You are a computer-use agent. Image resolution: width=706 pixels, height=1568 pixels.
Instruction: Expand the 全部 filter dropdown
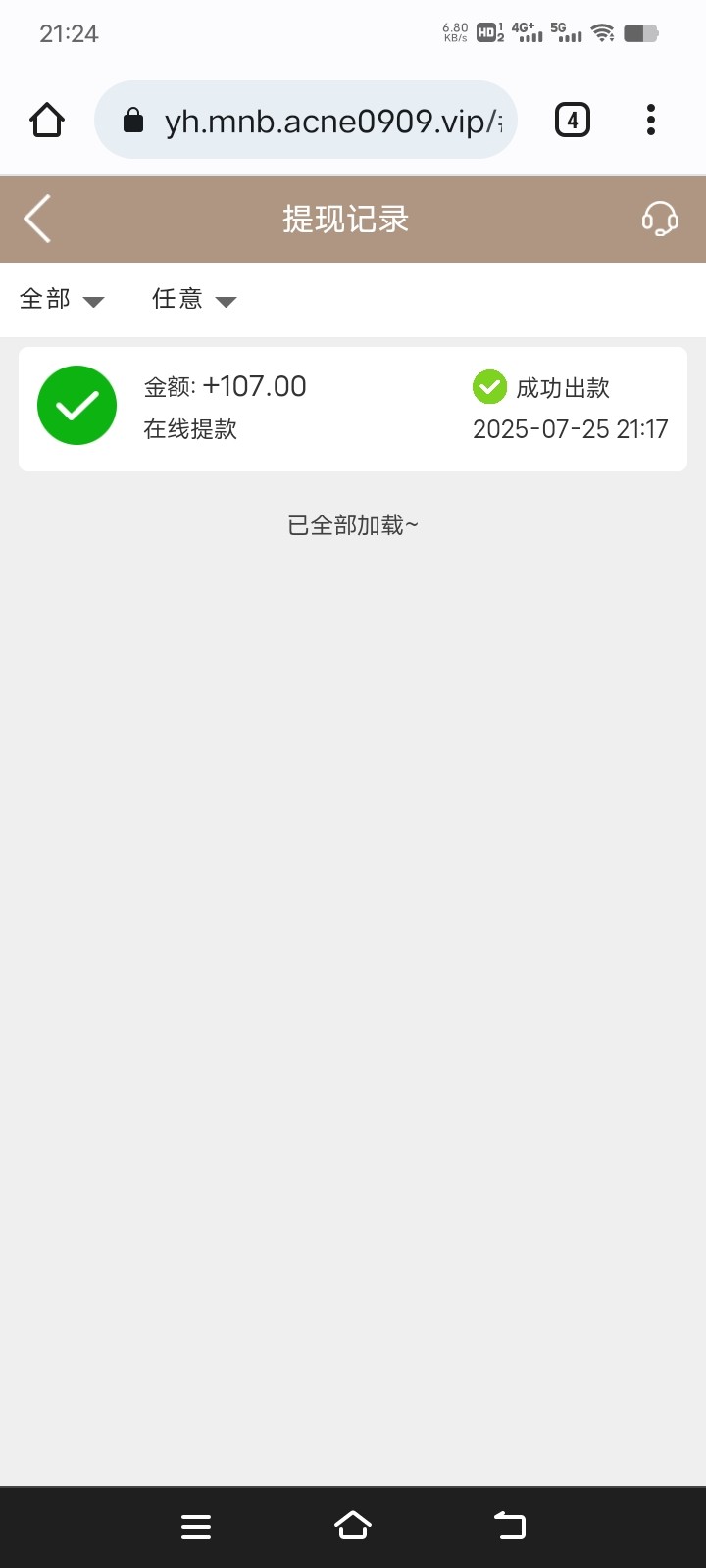[62, 299]
